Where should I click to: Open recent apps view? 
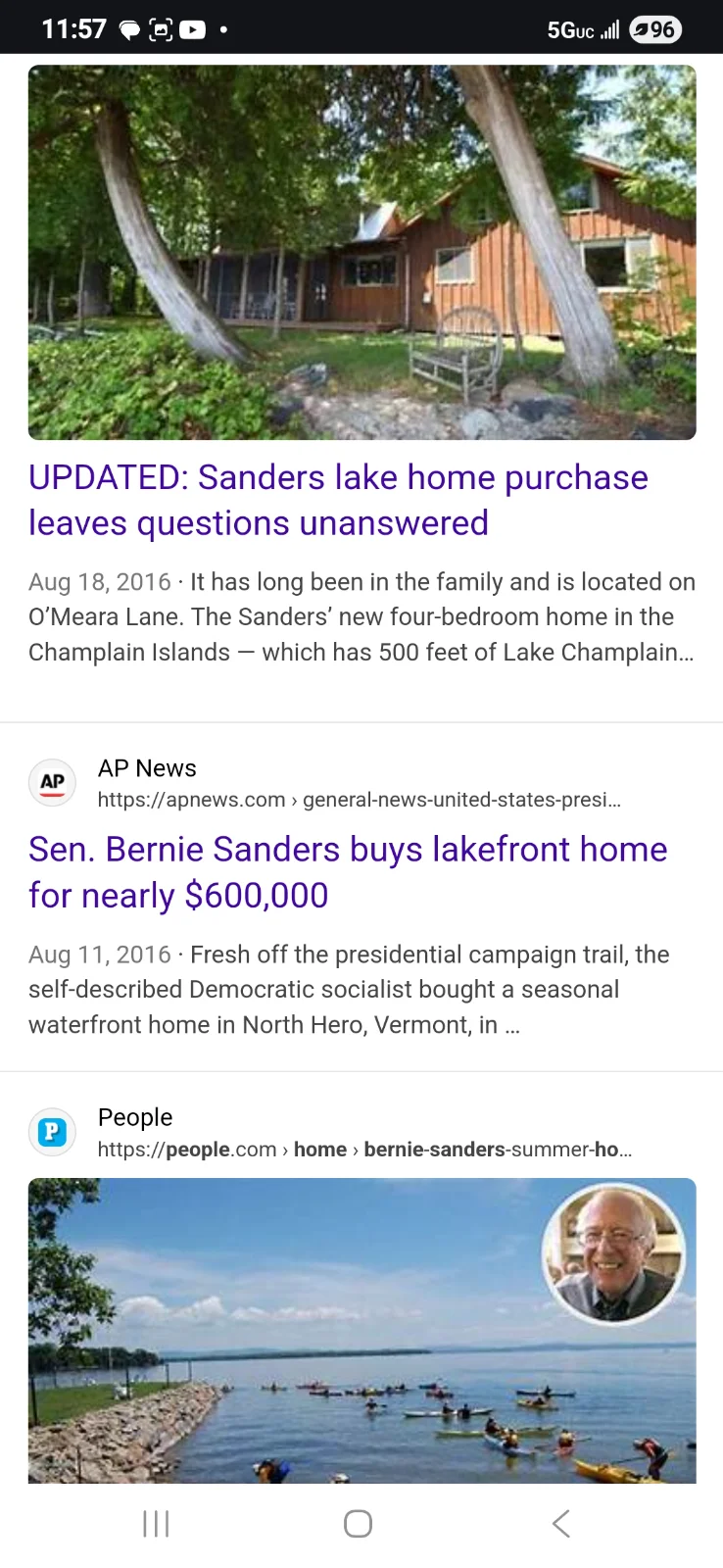pos(156,1523)
